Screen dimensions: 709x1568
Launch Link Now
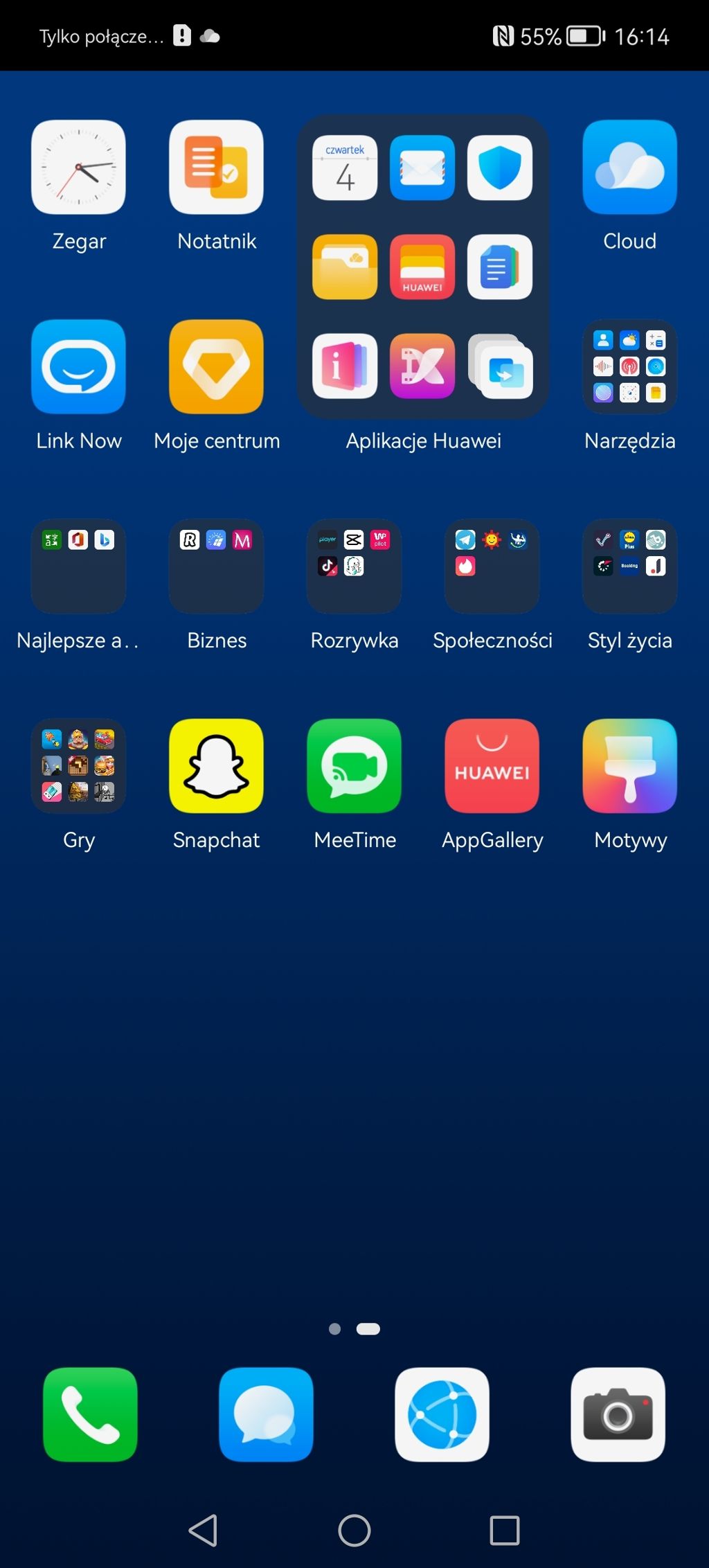[x=78, y=366]
